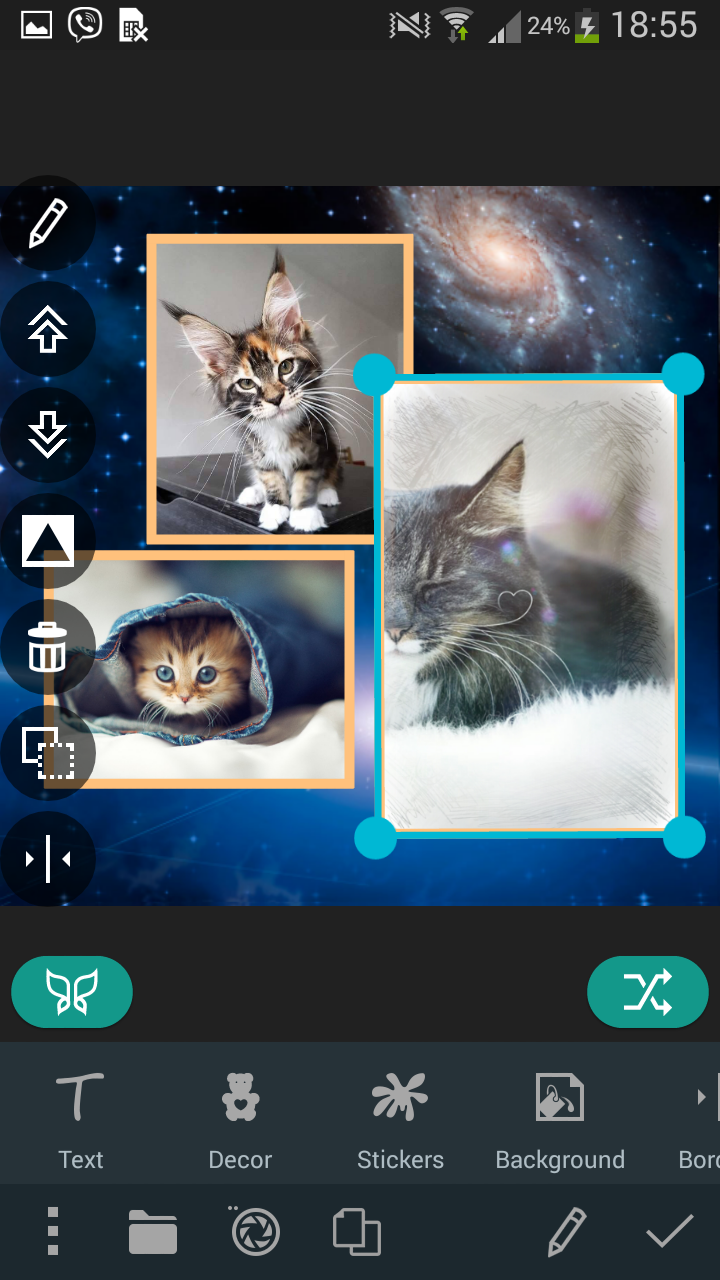The image size is (720, 1280).
Task: Flip the selected photo horizontally
Action: (48, 859)
